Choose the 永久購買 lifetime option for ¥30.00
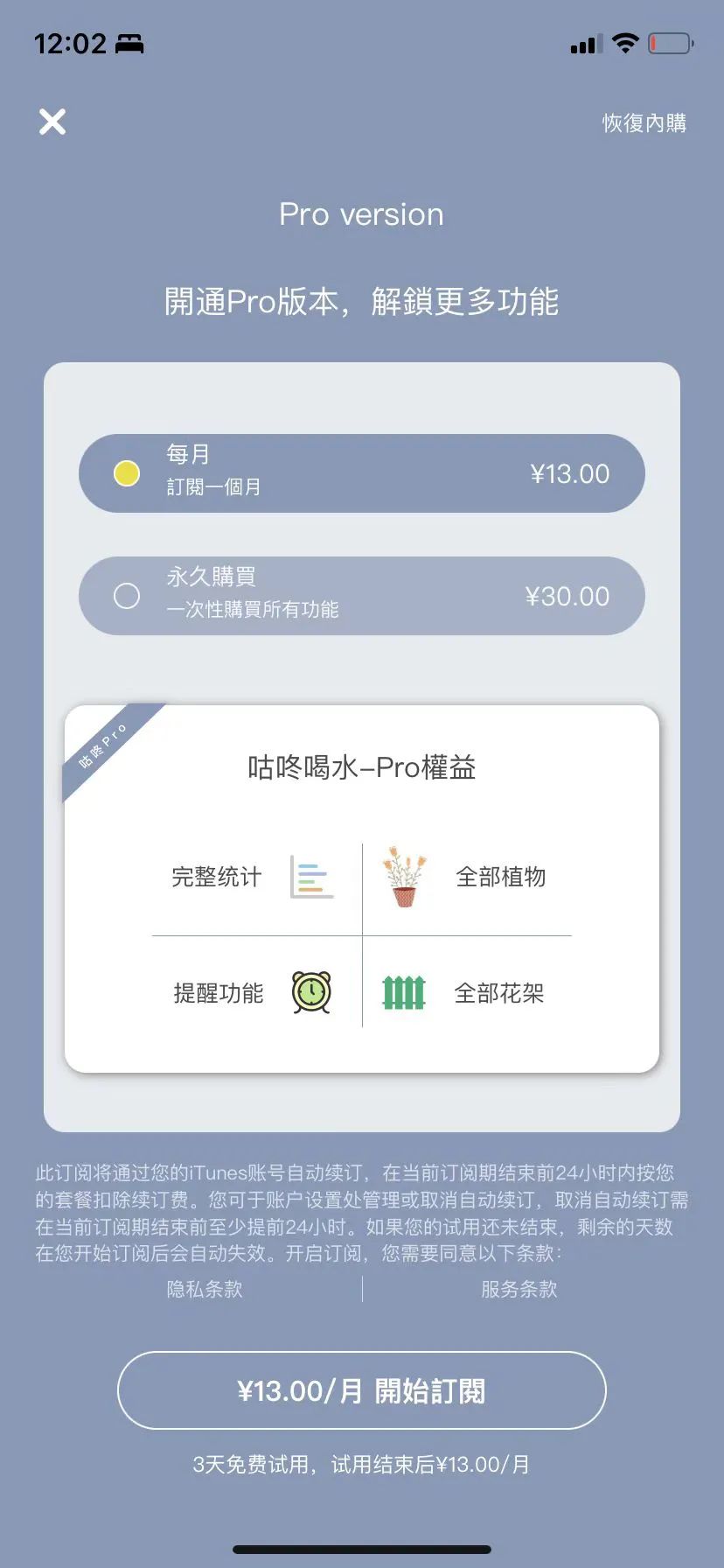The height and width of the screenshot is (1568, 724). click(361, 596)
